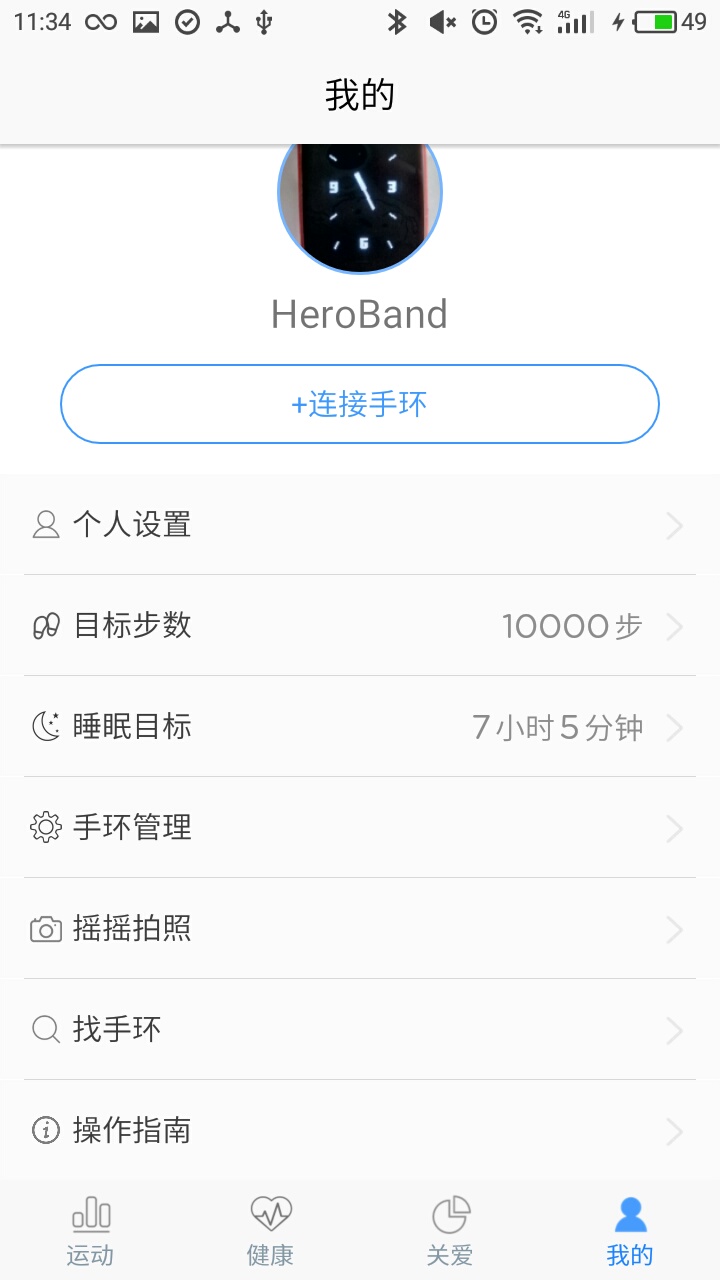Select the 找手环 find band row

click(x=360, y=1029)
